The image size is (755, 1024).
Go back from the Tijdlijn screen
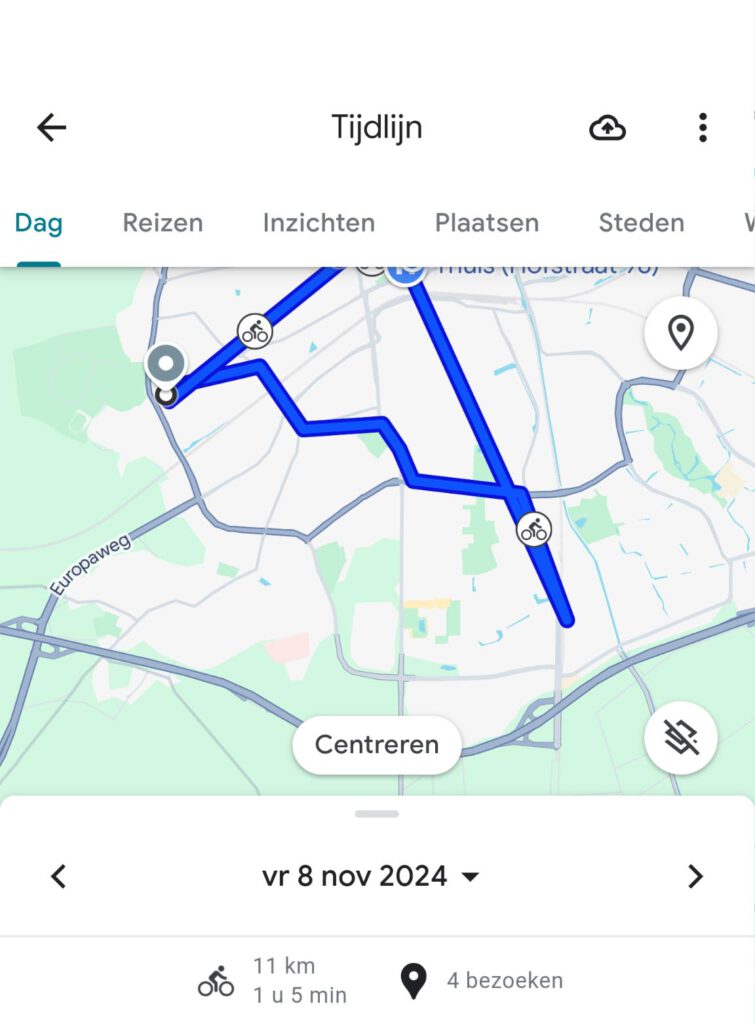coord(51,127)
